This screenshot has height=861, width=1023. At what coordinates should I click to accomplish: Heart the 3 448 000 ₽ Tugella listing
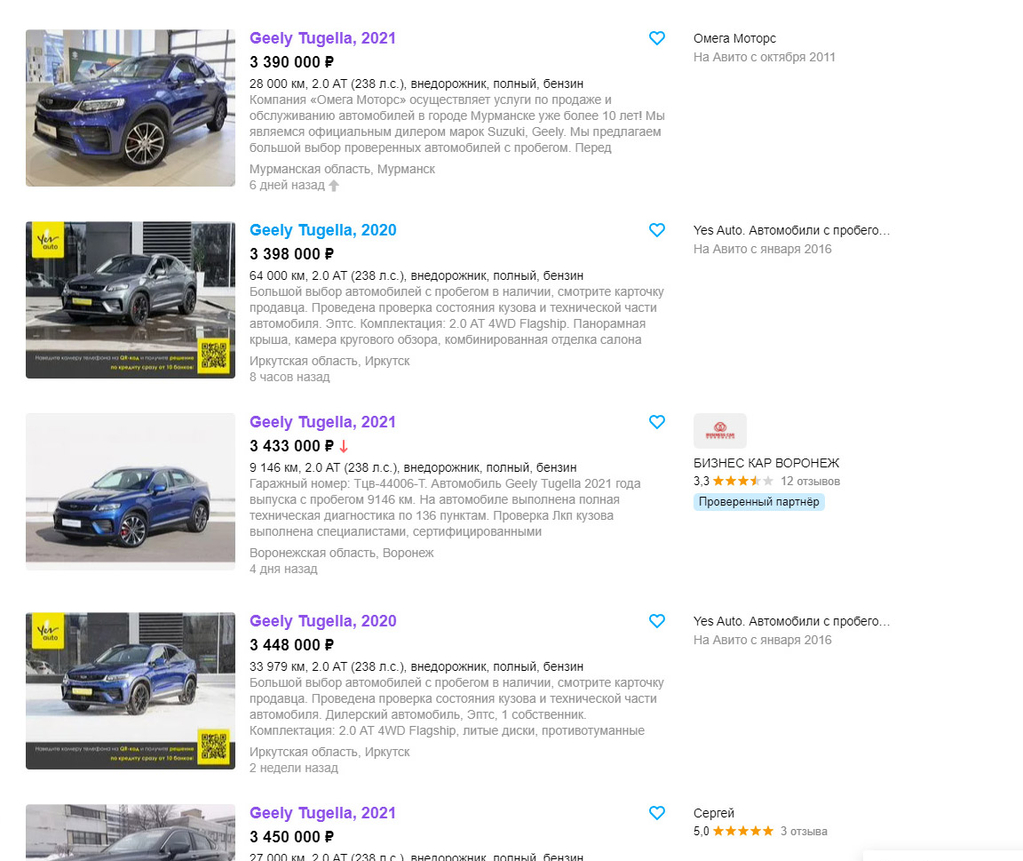(657, 621)
